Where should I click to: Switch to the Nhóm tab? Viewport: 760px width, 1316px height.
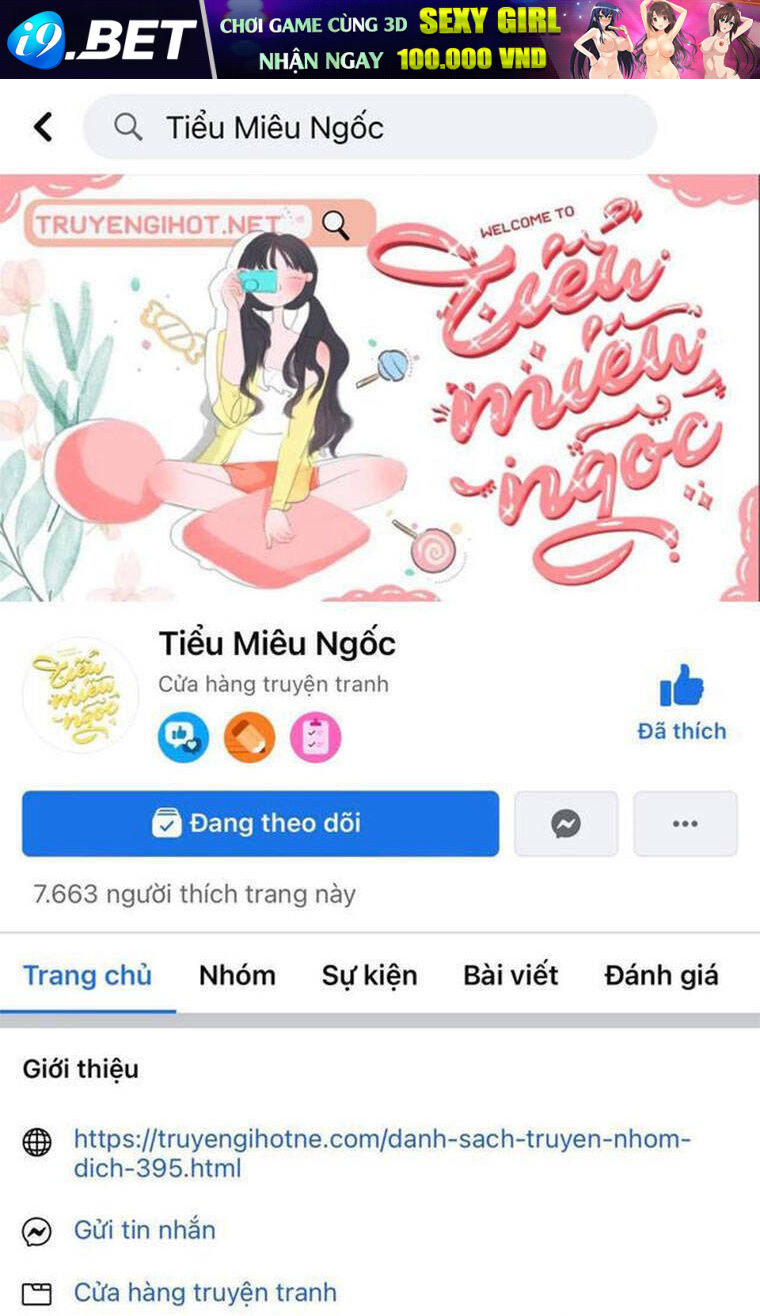[x=237, y=975]
